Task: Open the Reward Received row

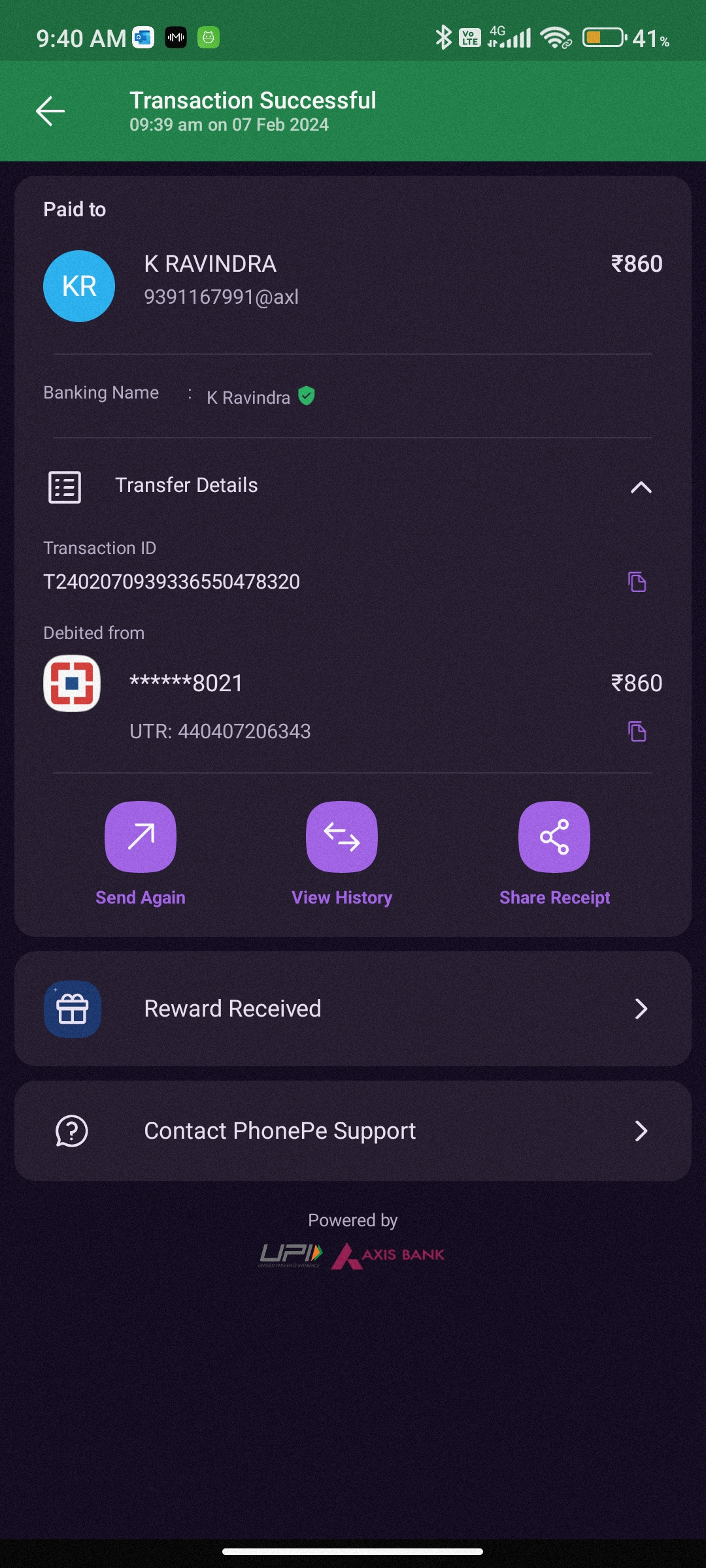Action: 353,1009
